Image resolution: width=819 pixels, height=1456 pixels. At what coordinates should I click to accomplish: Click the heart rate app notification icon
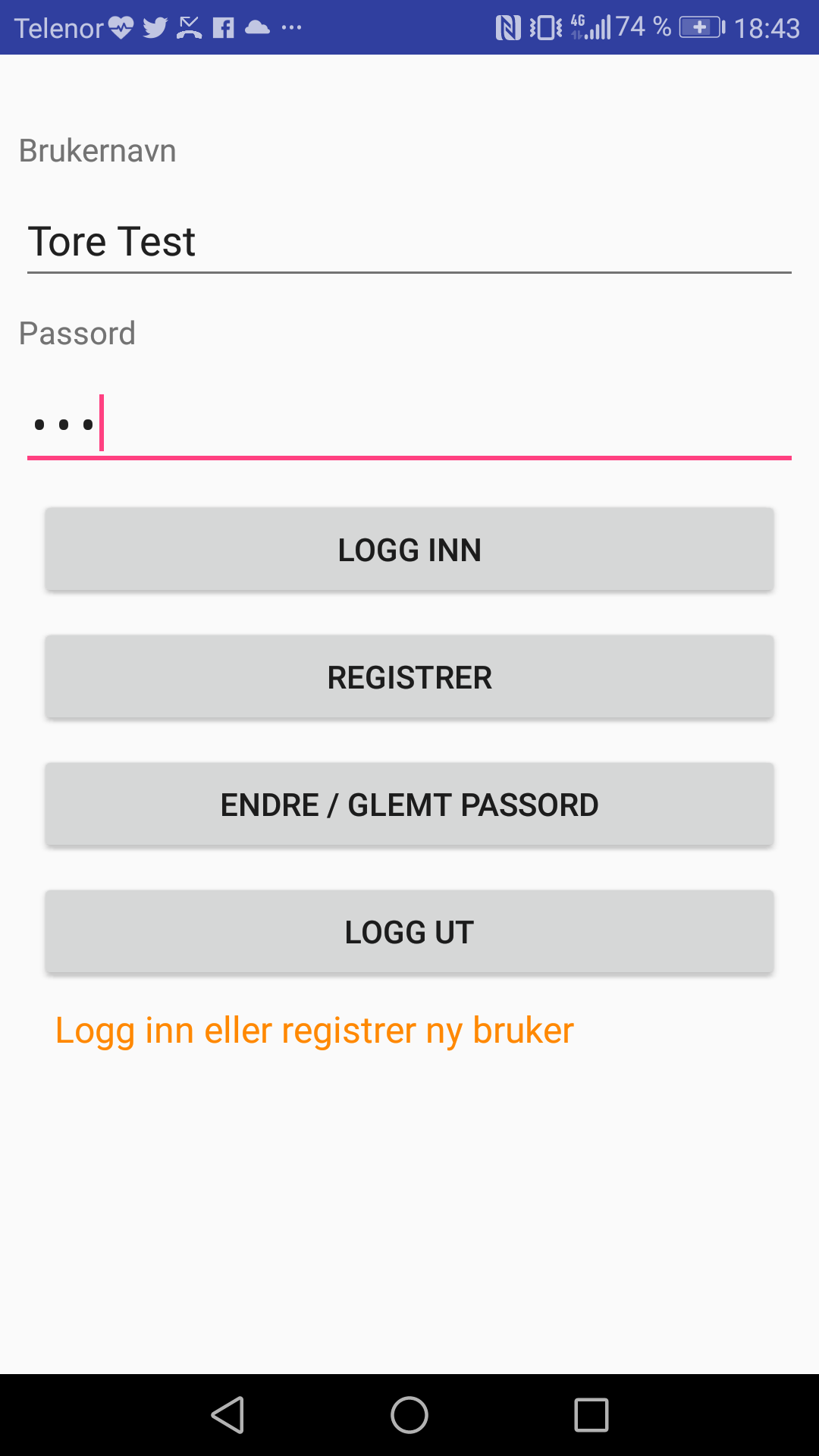(x=120, y=27)
